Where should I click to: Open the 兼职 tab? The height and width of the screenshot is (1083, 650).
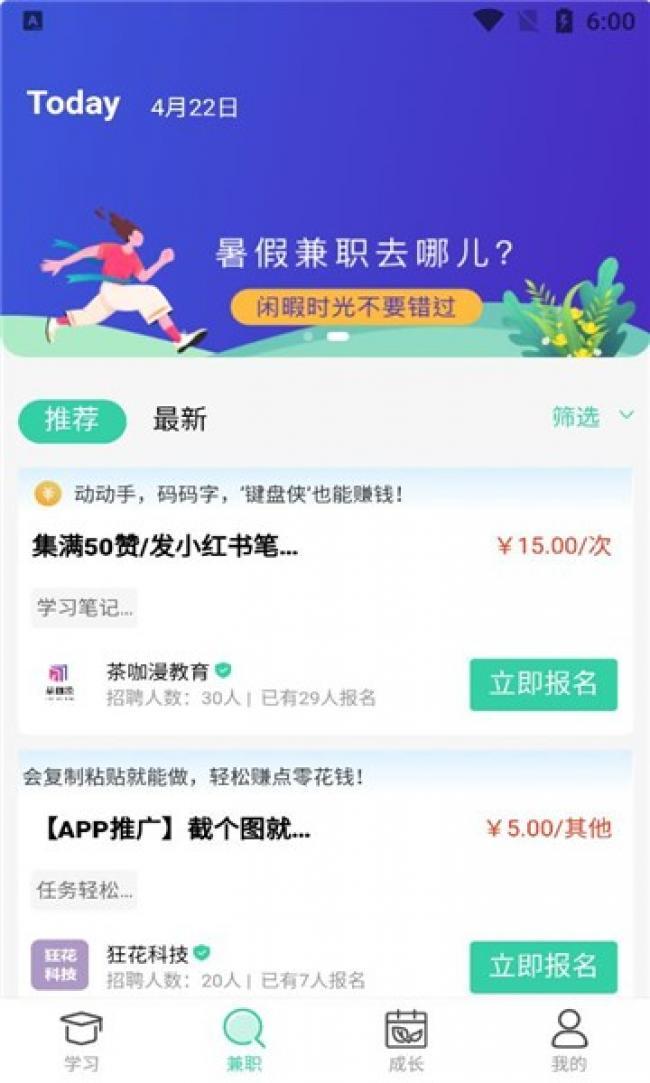244,1040
